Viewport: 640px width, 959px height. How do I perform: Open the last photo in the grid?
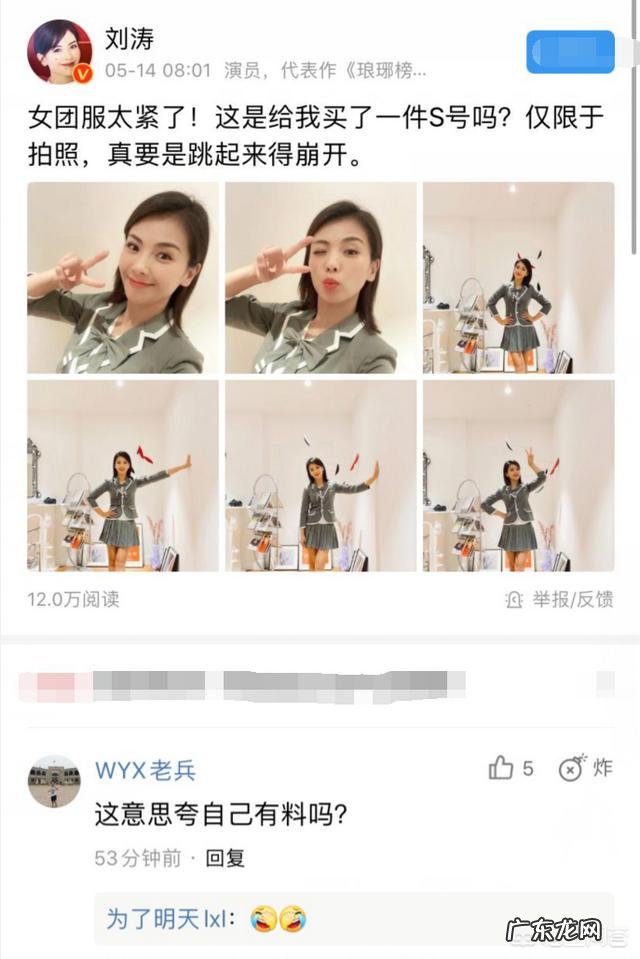518,475
